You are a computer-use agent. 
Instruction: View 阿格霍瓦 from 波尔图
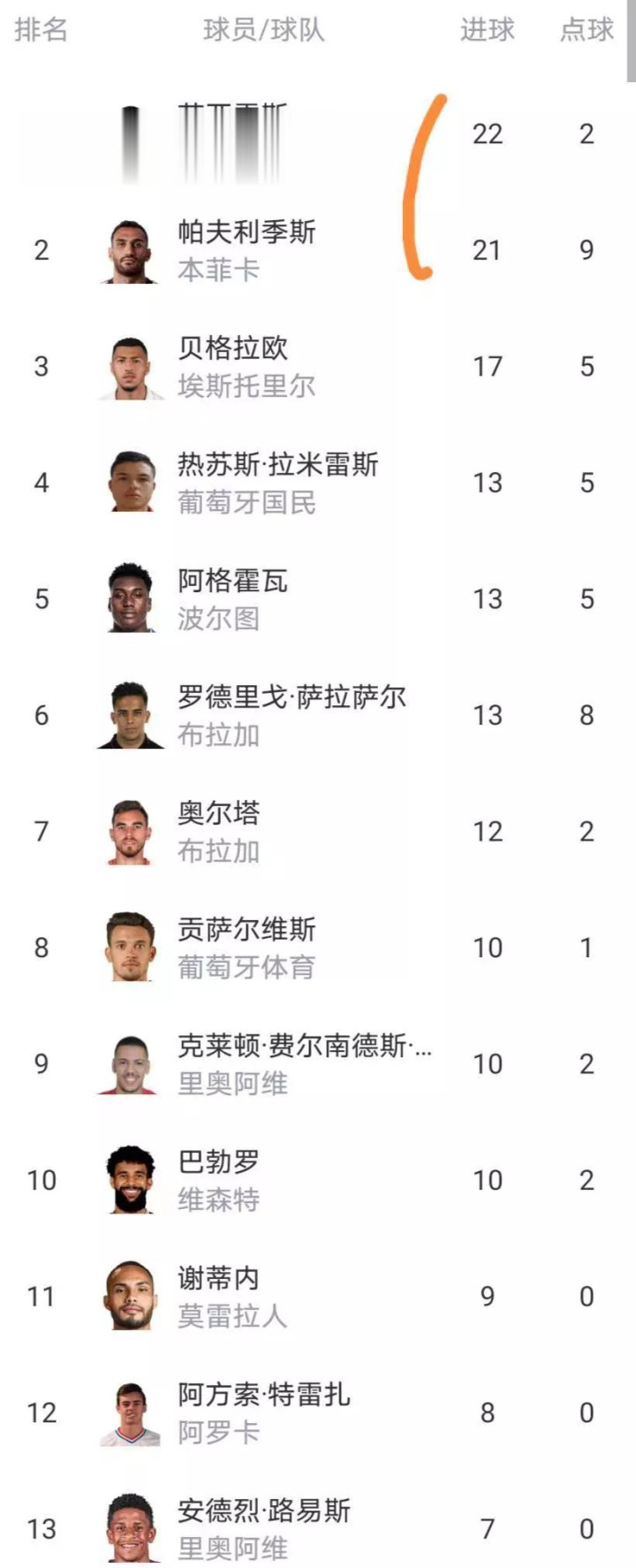(318, 599)
